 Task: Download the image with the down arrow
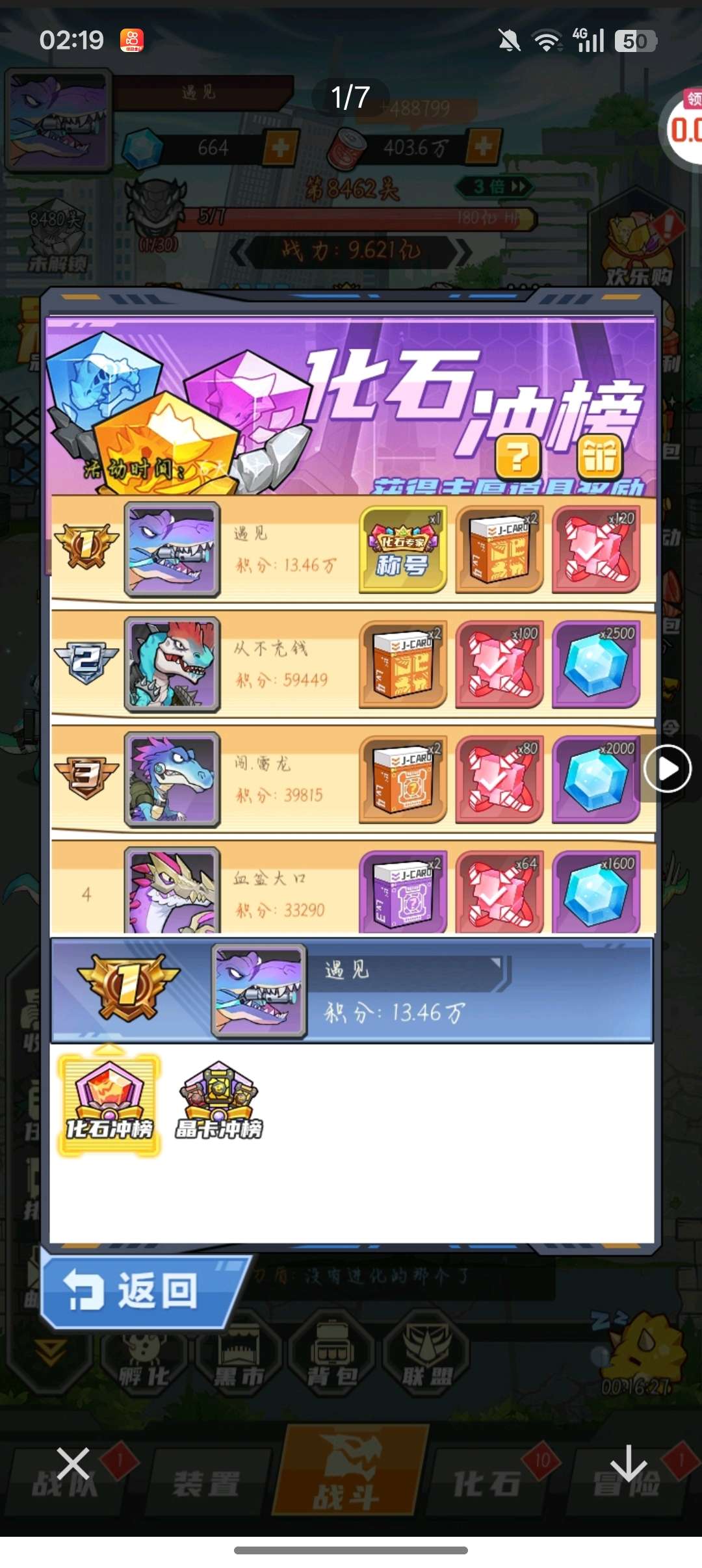point(628,1464)
